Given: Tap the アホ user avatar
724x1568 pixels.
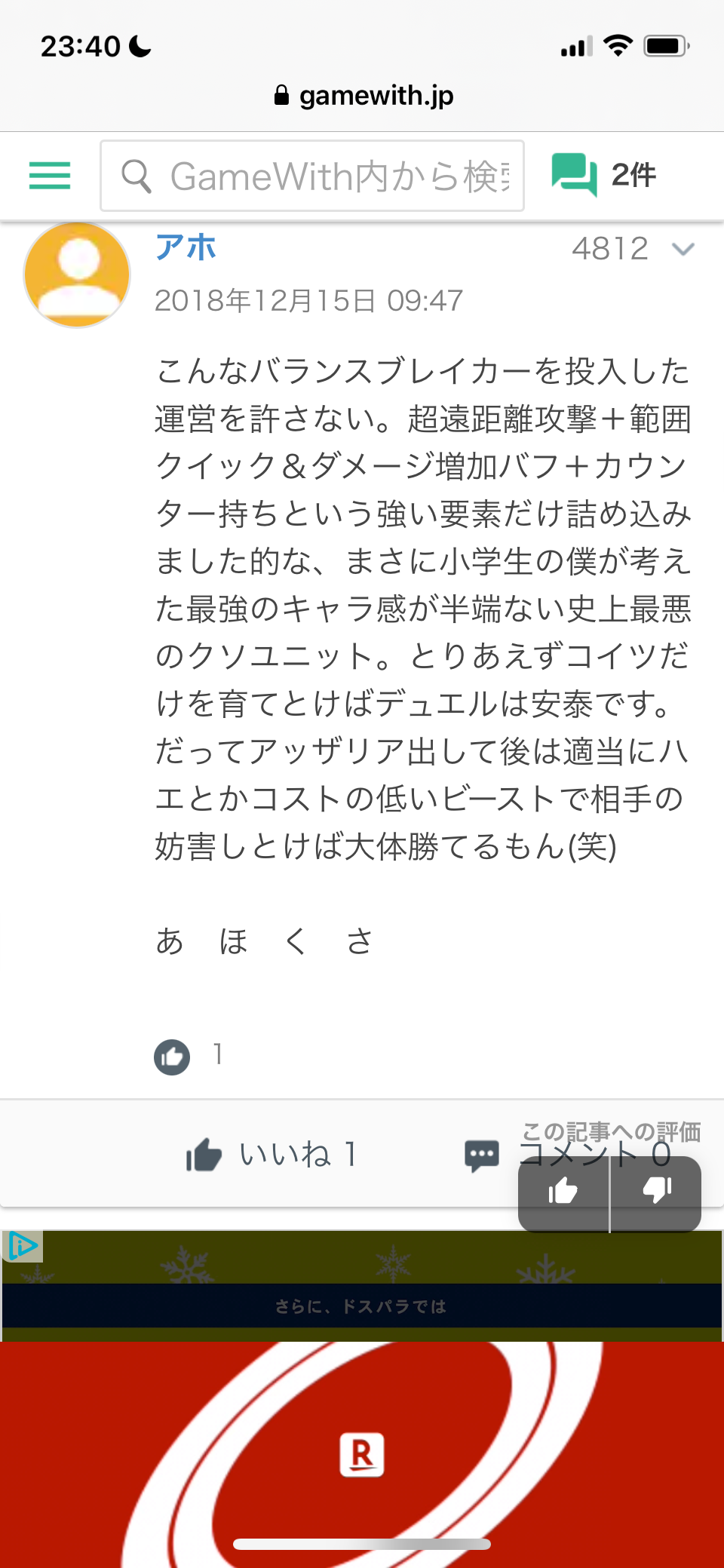Looking at the screenshot, I should pyautogui.click(x=77, y=275).
